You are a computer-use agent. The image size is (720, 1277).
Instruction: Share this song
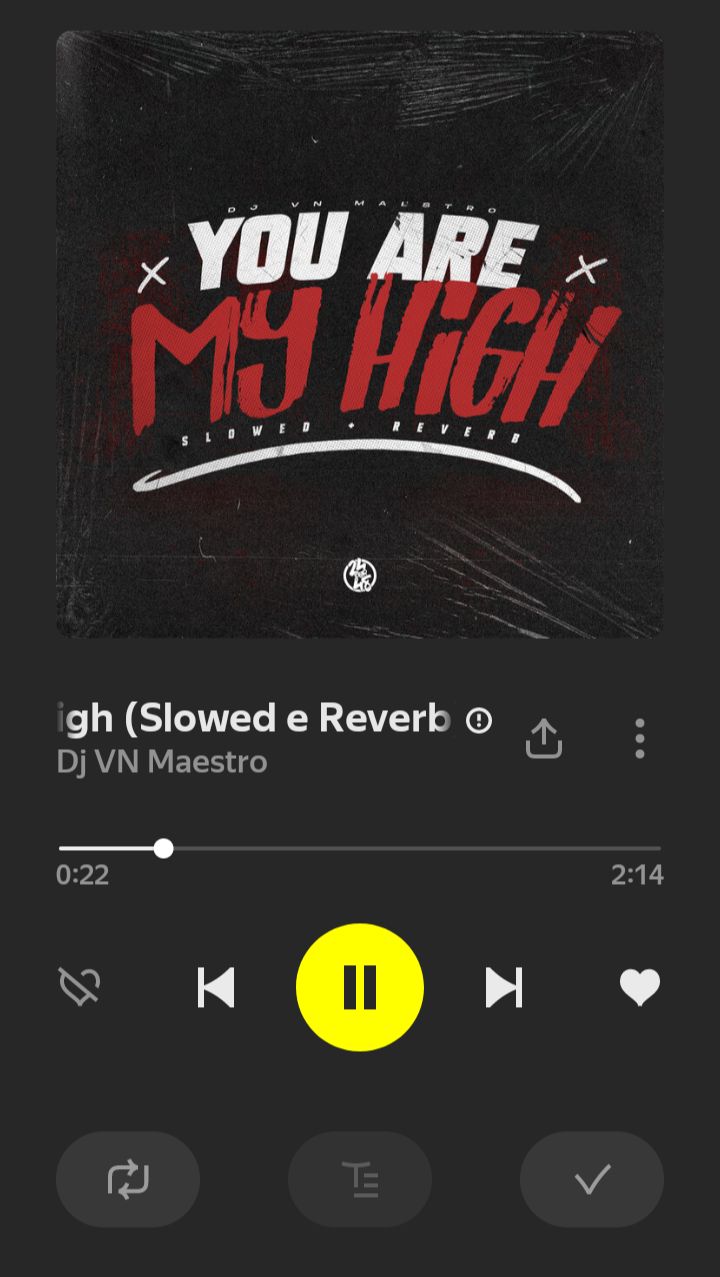pyautogui.click(x=544, y=740)
